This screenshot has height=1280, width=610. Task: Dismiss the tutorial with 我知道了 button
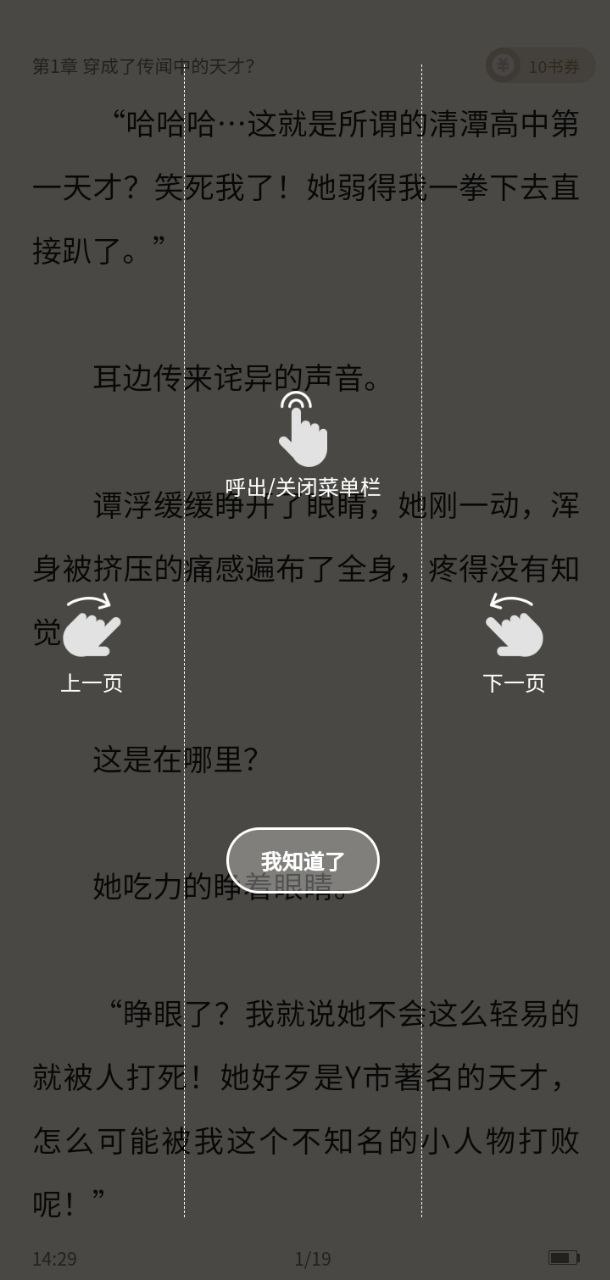[x=303, y=861]
